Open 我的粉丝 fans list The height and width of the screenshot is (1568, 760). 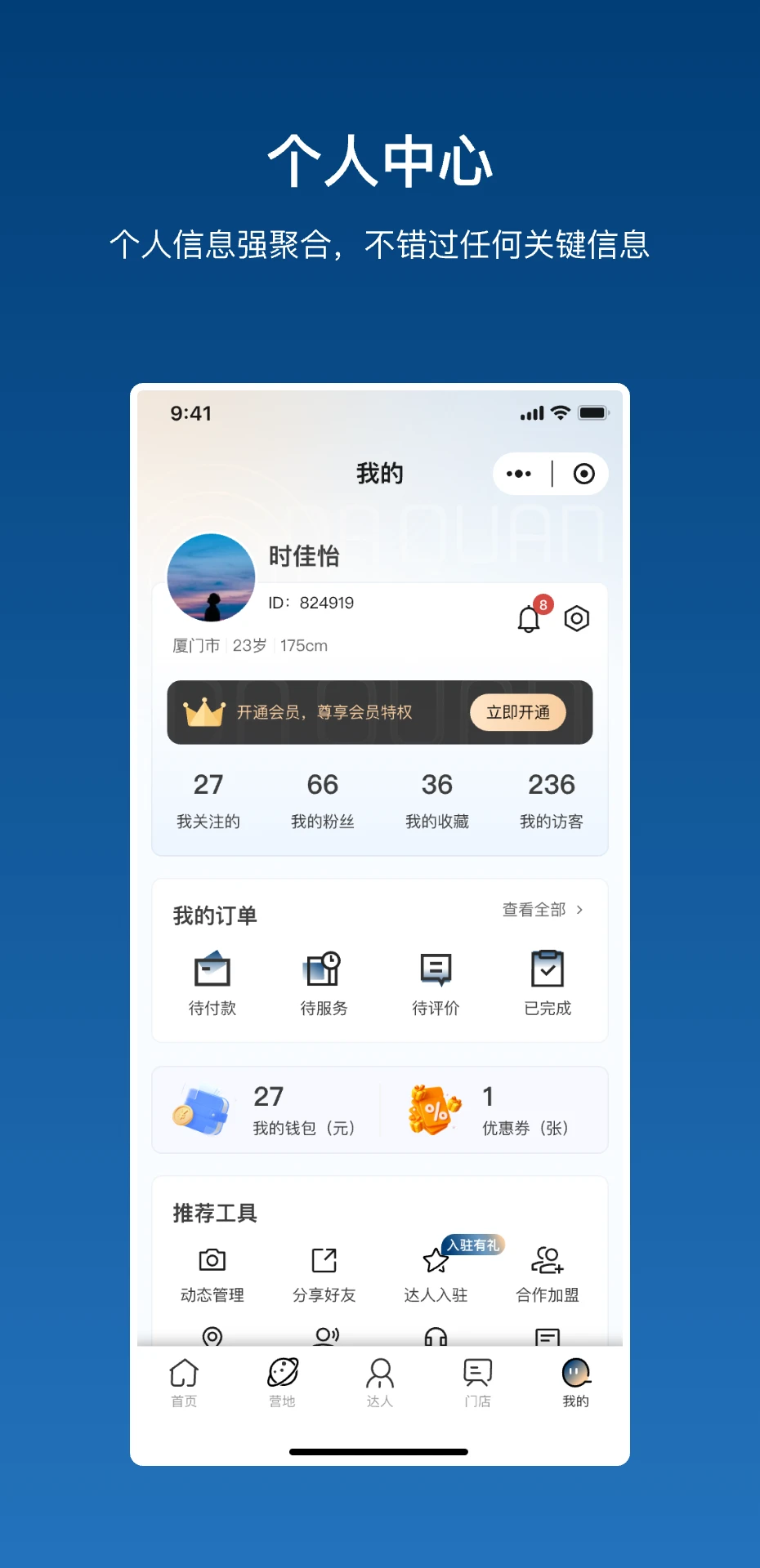coord(322,799)
